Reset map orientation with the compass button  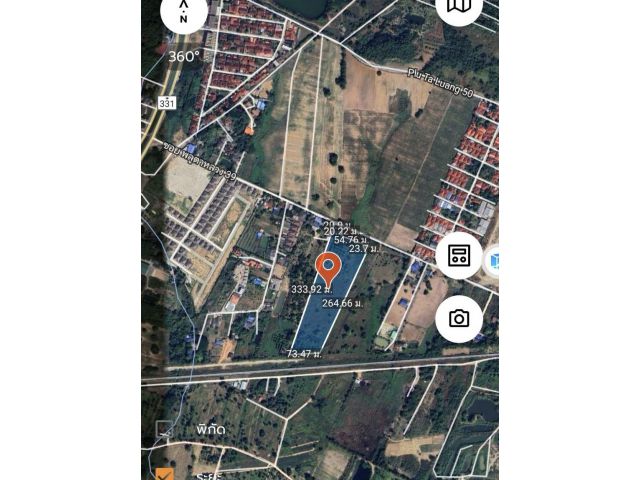[x=184, y=13]
